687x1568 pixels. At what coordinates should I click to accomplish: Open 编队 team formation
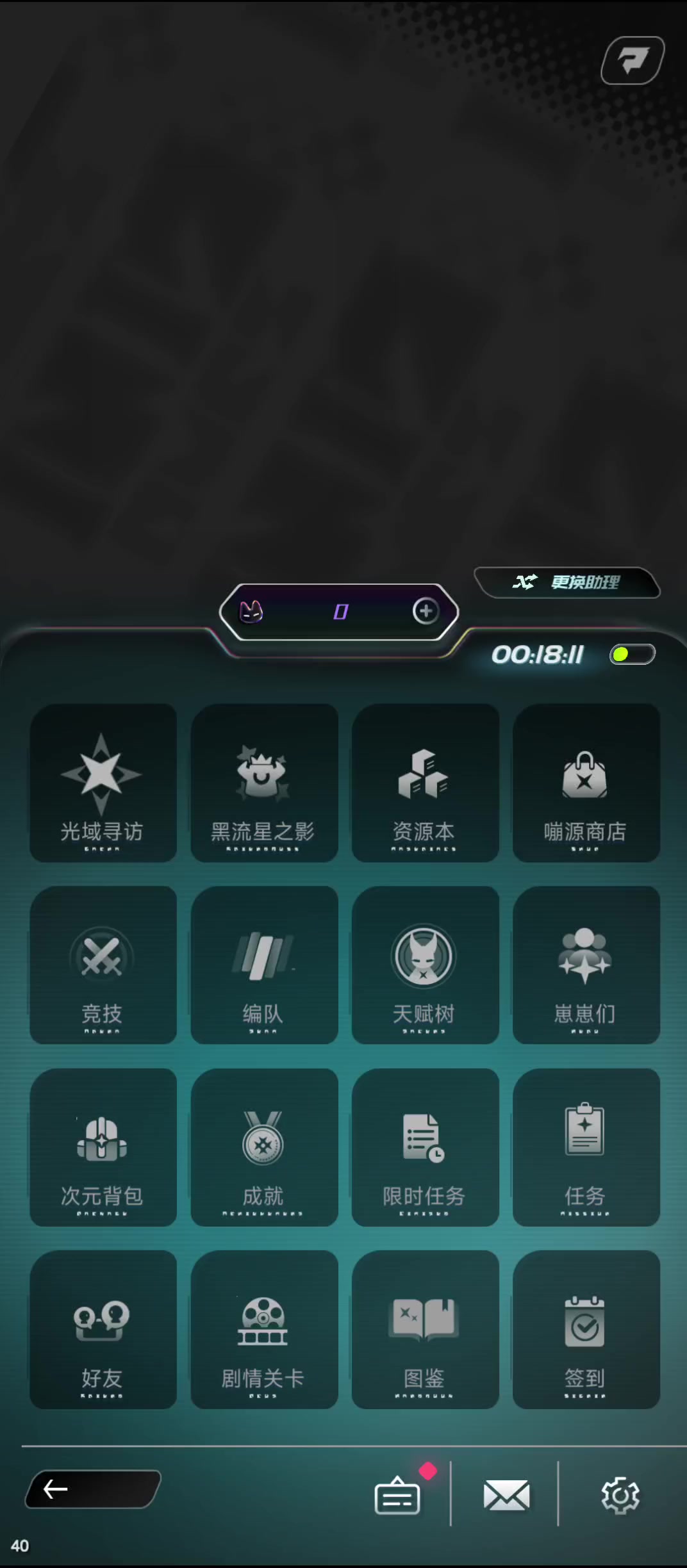(x=264, y=965)
